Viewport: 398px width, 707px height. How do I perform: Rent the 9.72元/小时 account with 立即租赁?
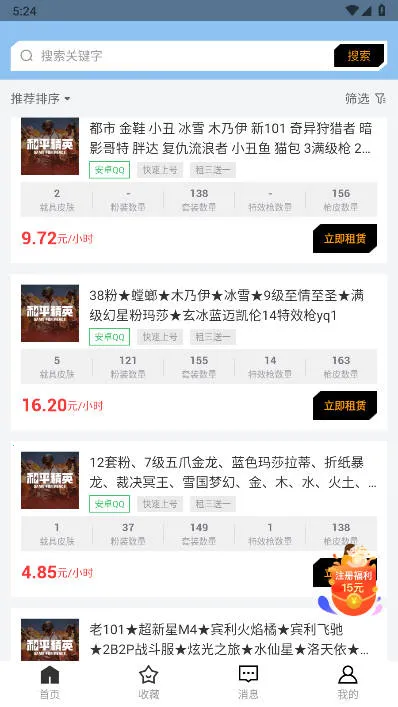point(345,239)
